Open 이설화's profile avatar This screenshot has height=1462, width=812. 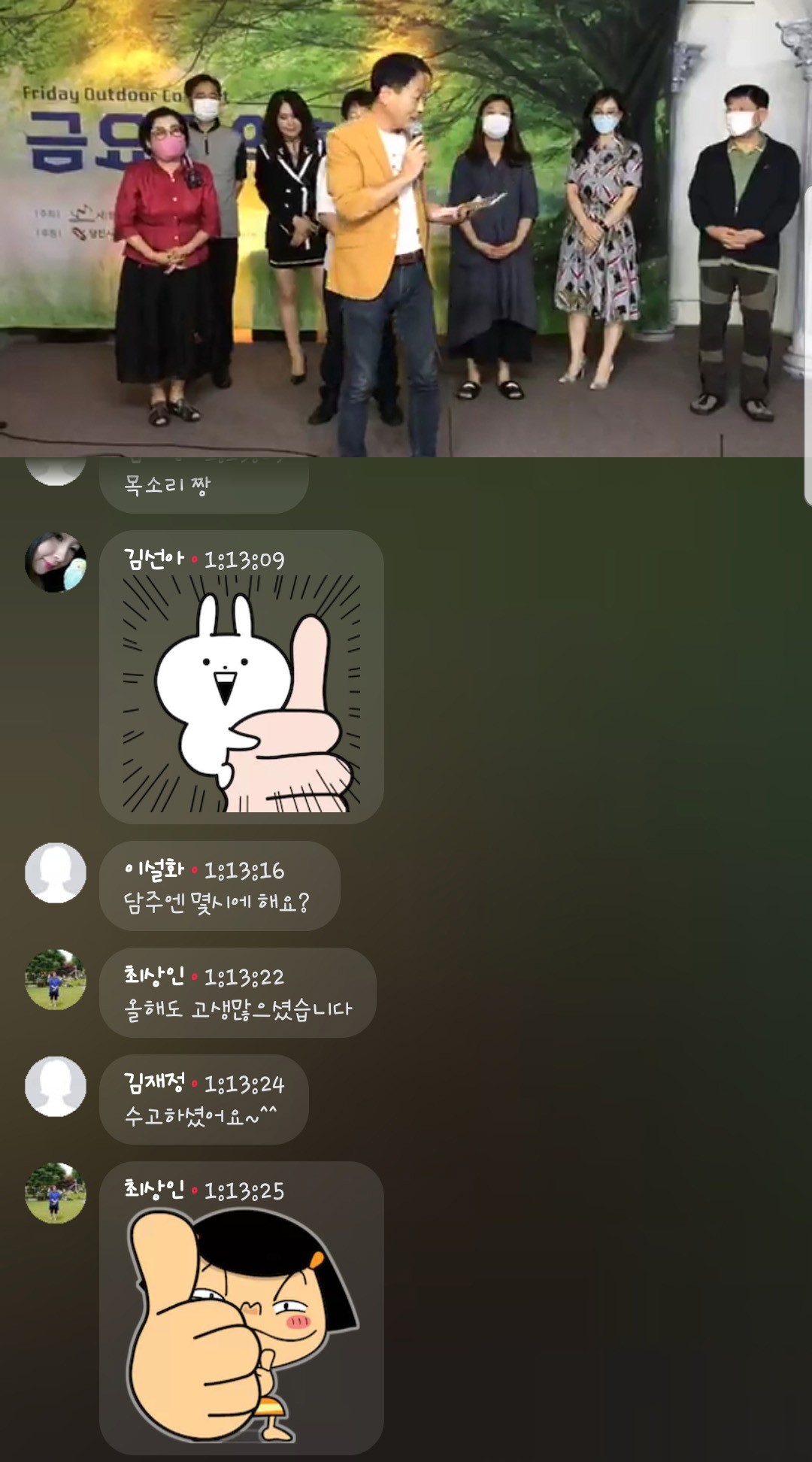(x=56, y=872)
